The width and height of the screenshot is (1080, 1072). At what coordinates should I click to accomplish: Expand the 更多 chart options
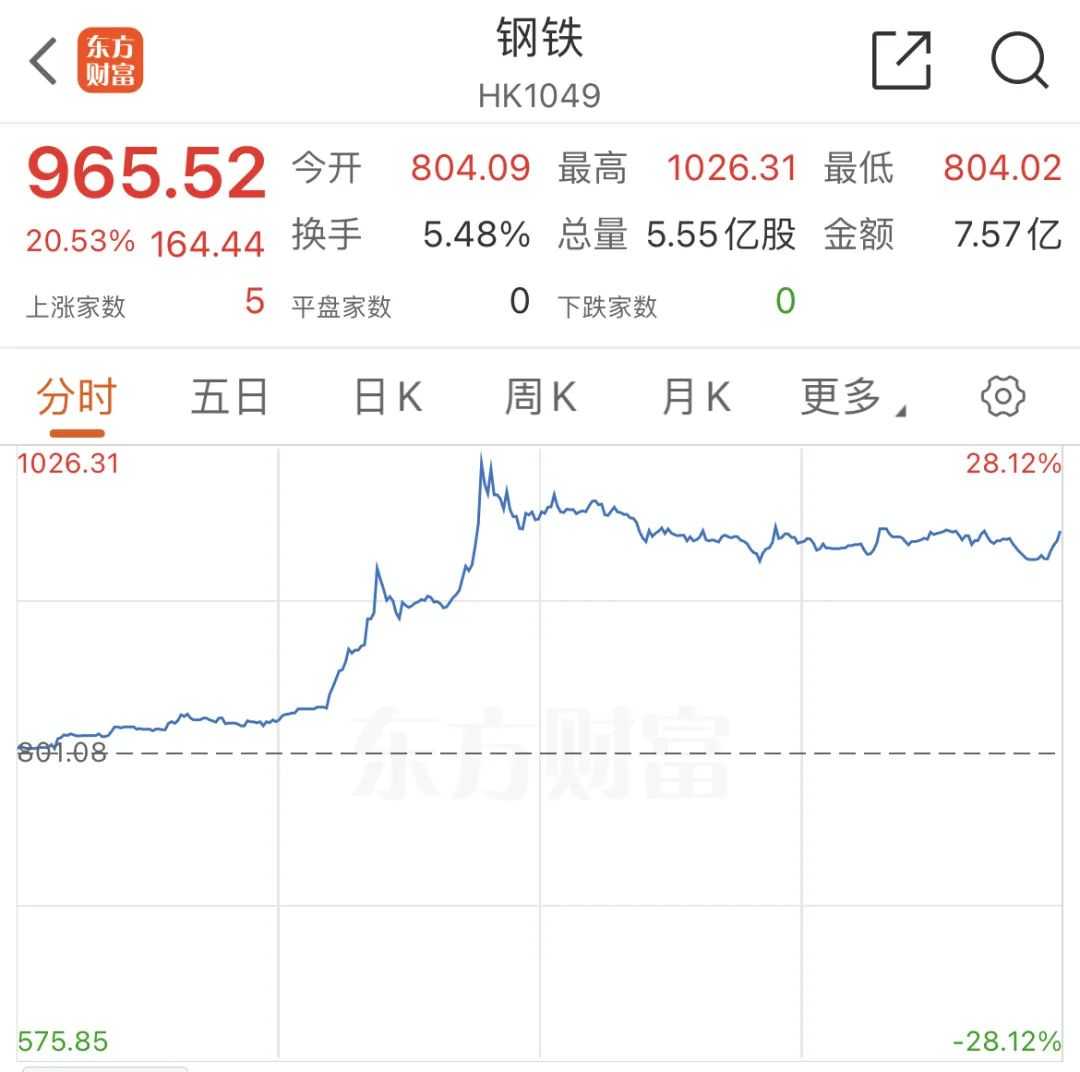pos(853,398)
